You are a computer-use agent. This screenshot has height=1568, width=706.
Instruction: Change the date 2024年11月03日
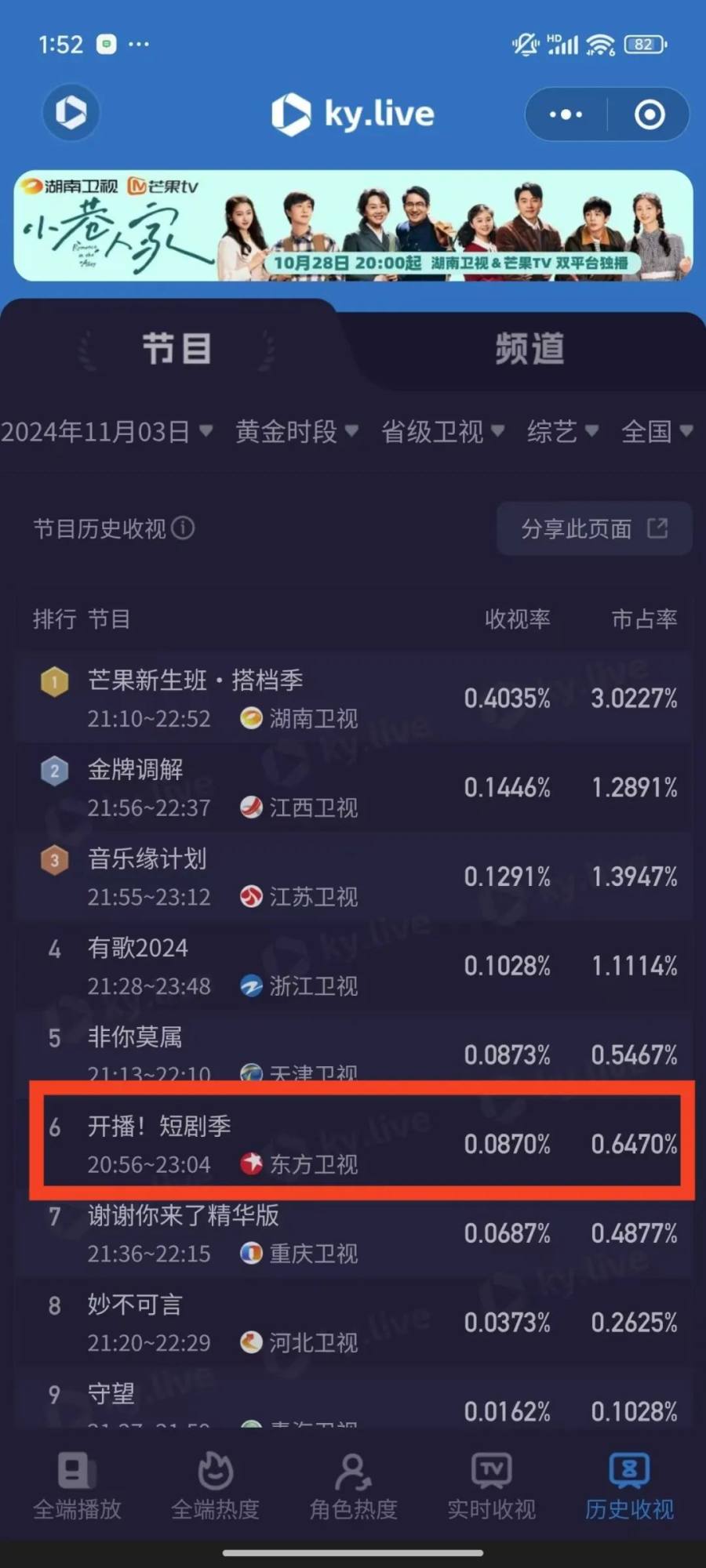point(106,431)
